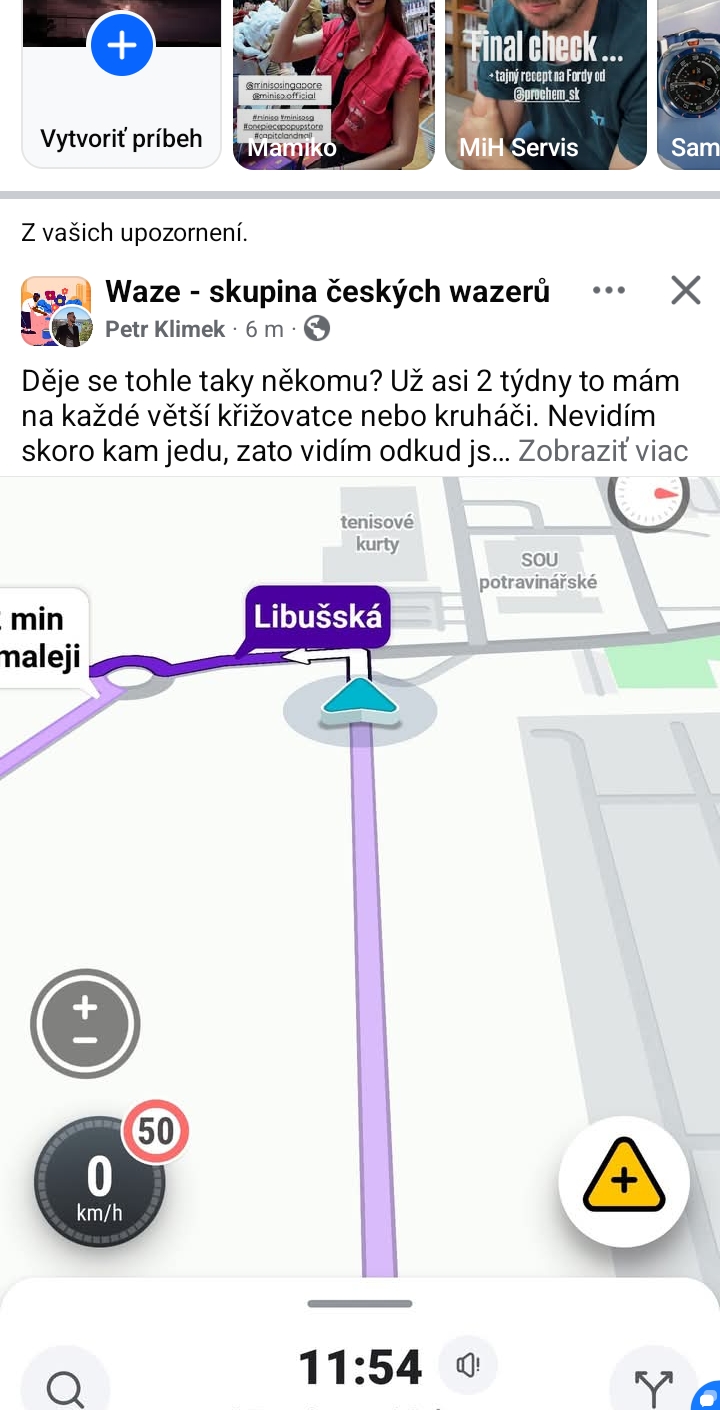Open the group's profile picture
Image resolution: width=720 pixels, height=1410 pixels.
tap(50, 310)
